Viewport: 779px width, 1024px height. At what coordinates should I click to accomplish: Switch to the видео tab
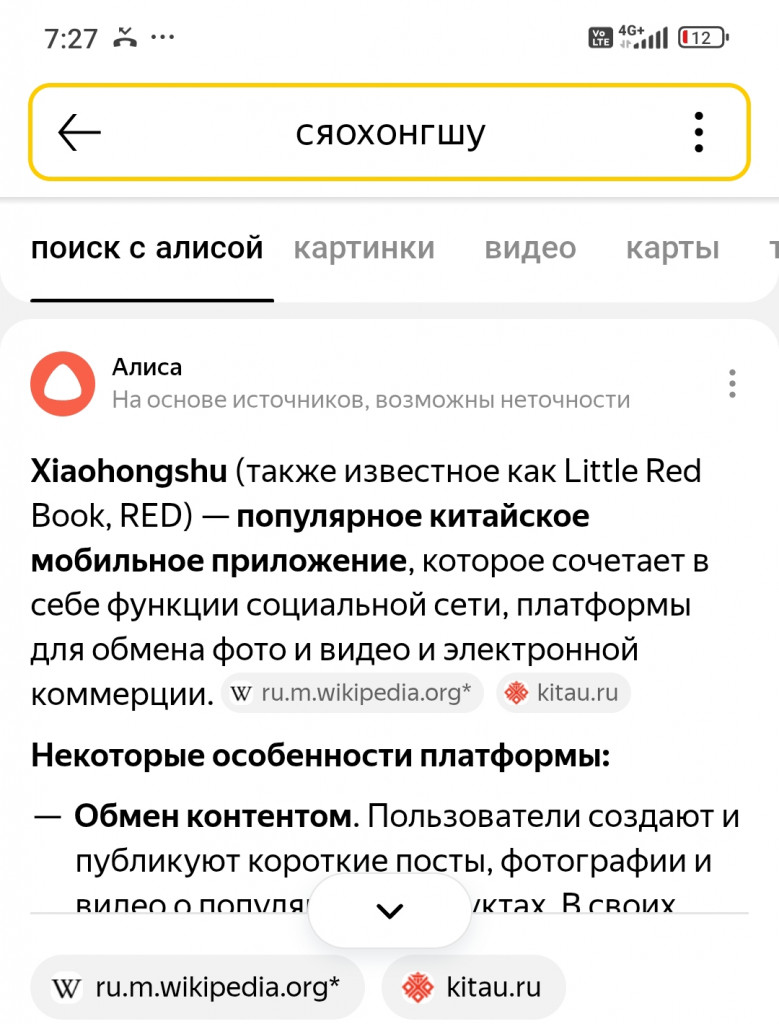point(530,248)
